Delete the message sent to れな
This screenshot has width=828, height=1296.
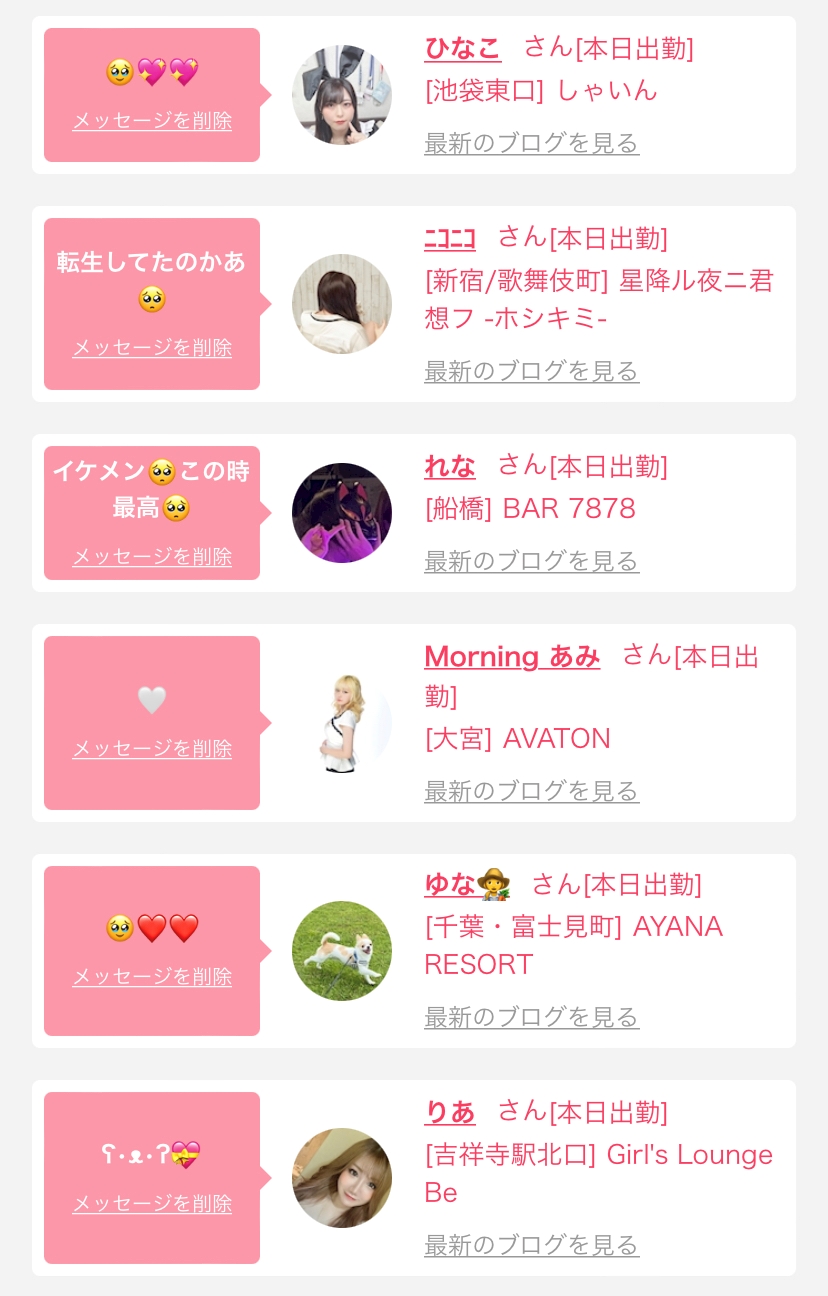[152, 557]
